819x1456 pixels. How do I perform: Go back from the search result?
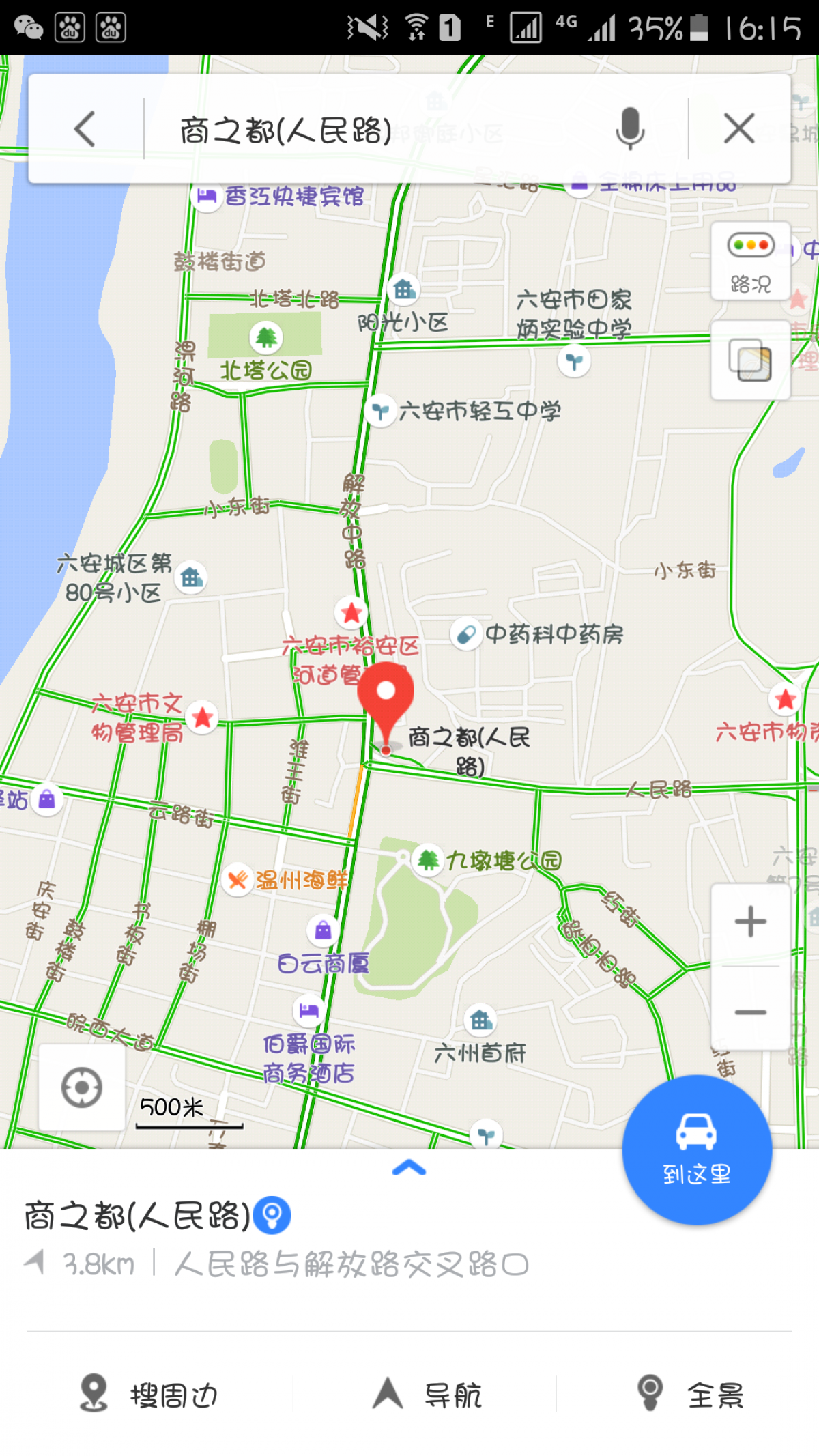(85, 129)
